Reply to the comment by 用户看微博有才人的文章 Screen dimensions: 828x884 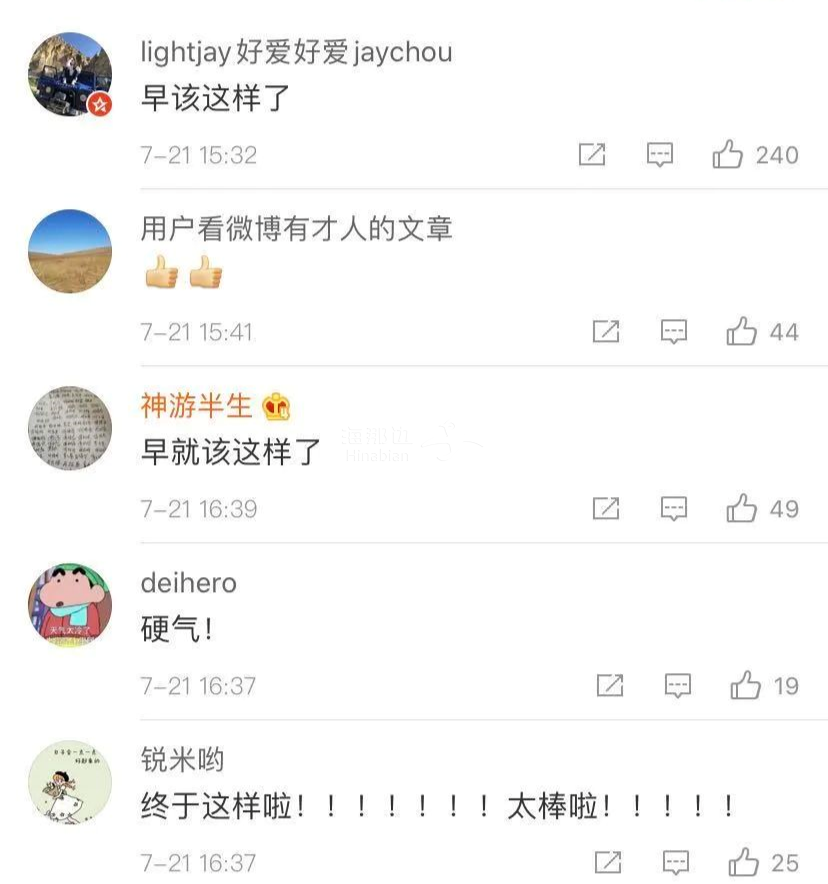coord(674,332)
